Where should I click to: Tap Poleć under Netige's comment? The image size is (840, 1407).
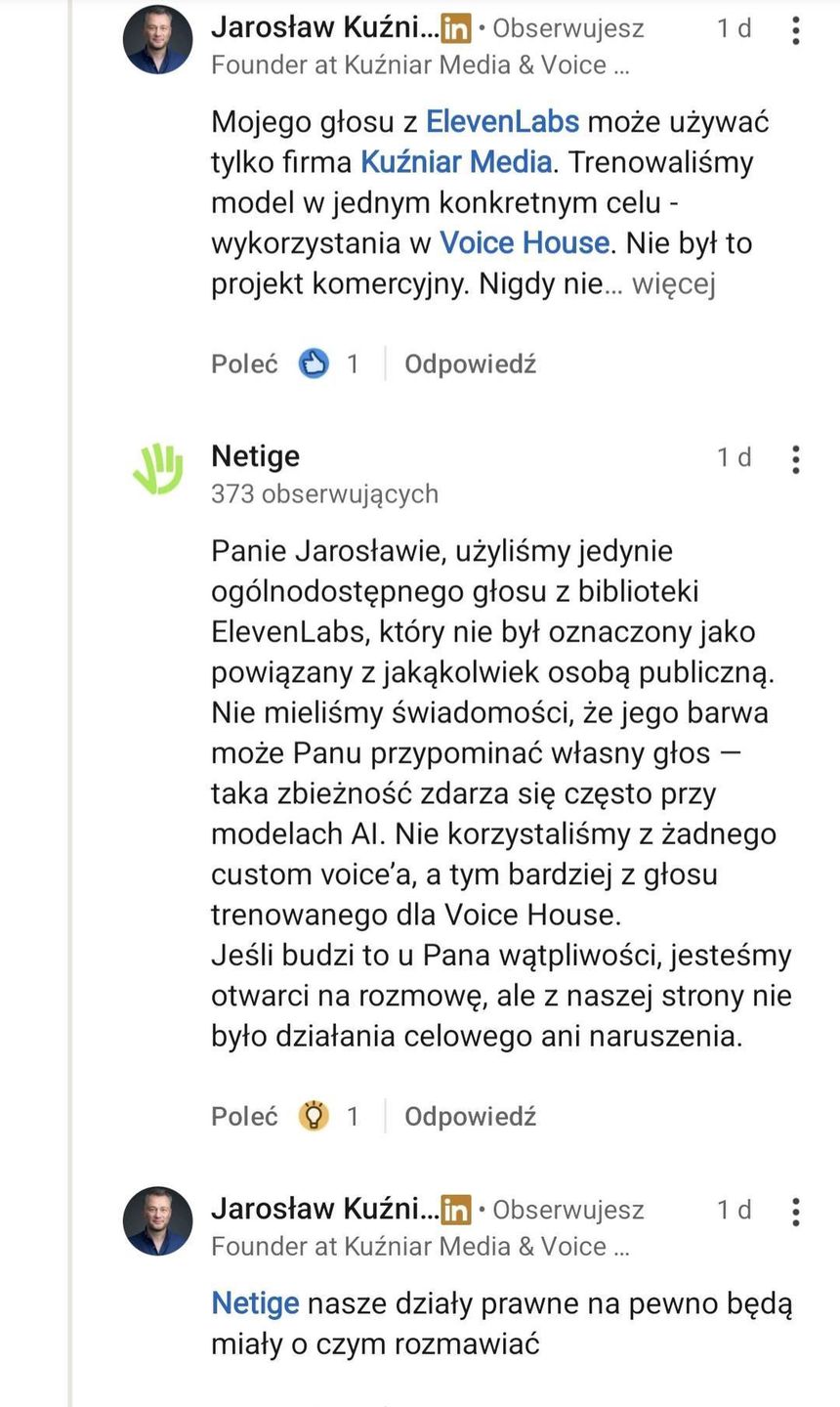[x=244, y=1117]
